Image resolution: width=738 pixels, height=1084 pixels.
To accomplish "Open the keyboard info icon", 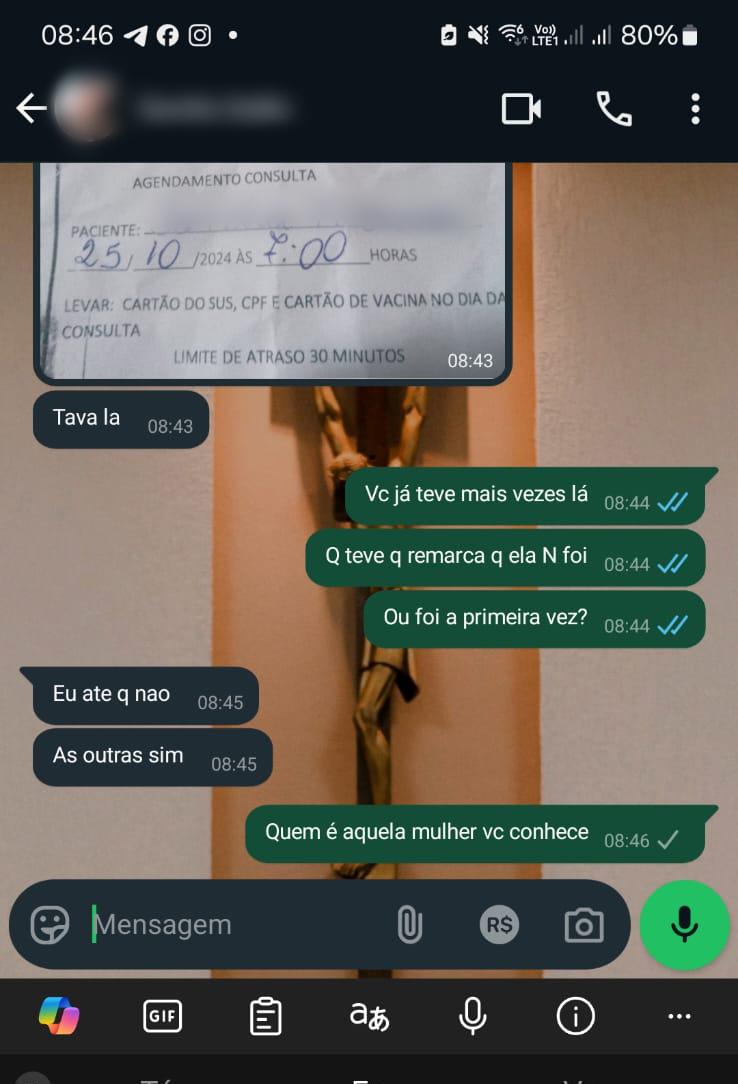I will pos(575,1017).
